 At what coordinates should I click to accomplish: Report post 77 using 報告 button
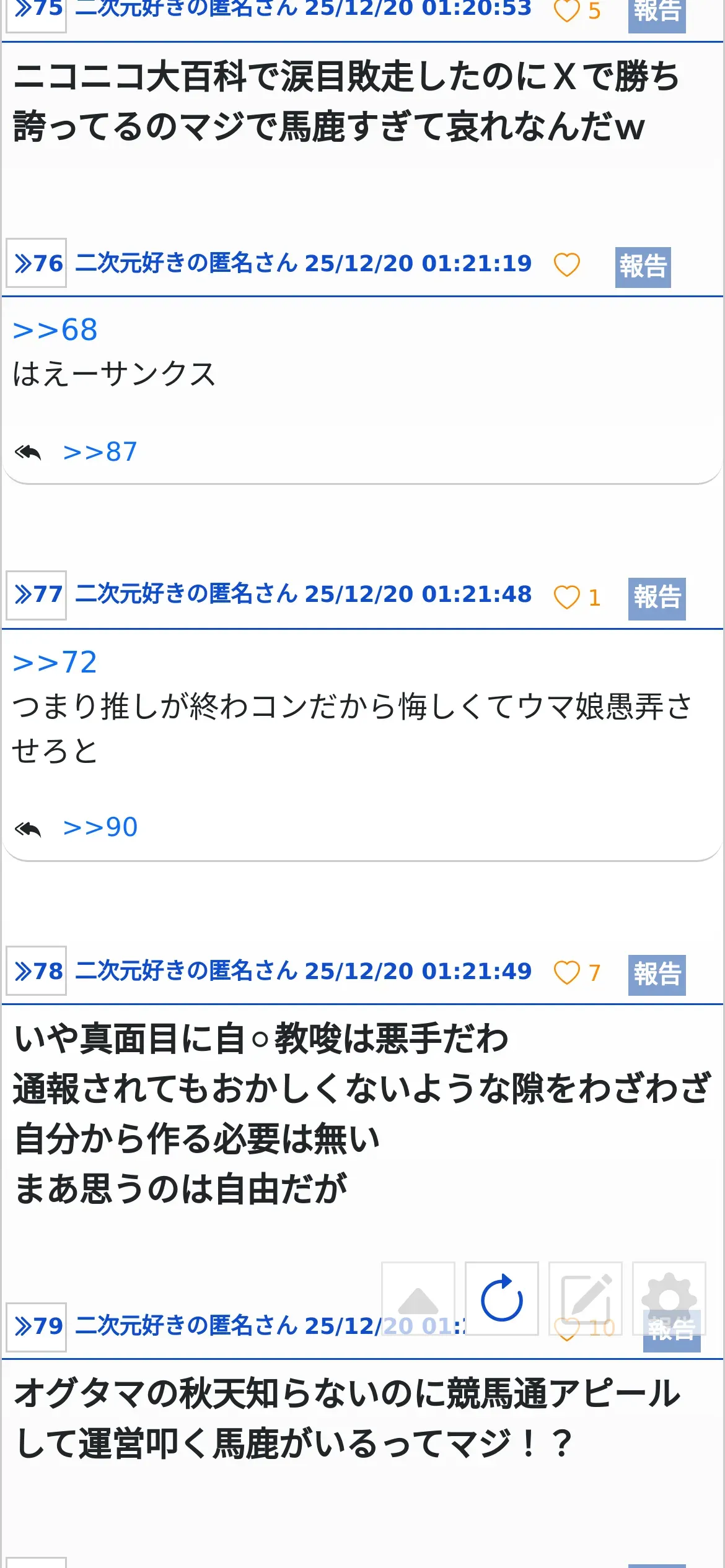(x=657, y=599)
